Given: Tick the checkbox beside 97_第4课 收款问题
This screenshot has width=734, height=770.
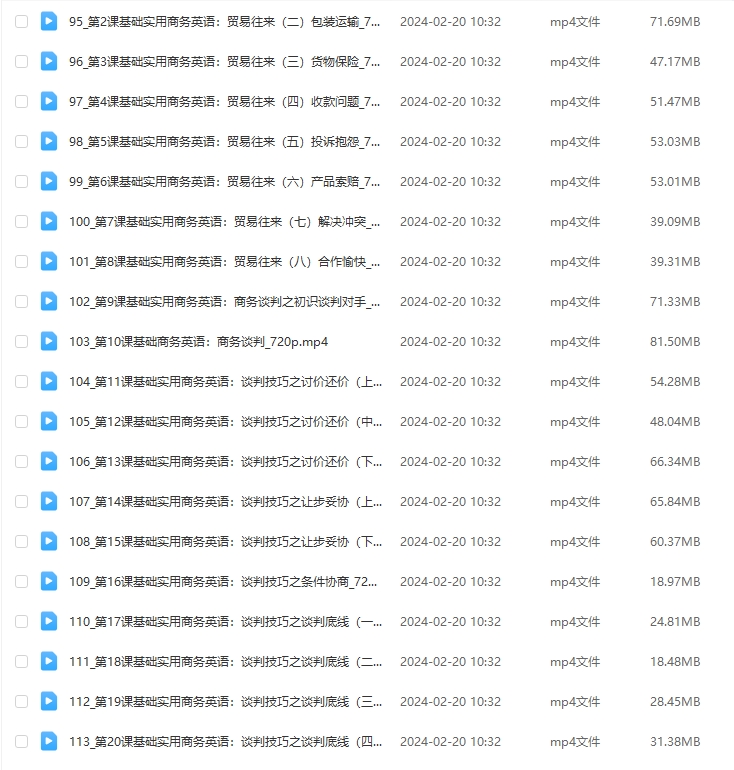Looking at the screenshot, I should click(21, 101).
